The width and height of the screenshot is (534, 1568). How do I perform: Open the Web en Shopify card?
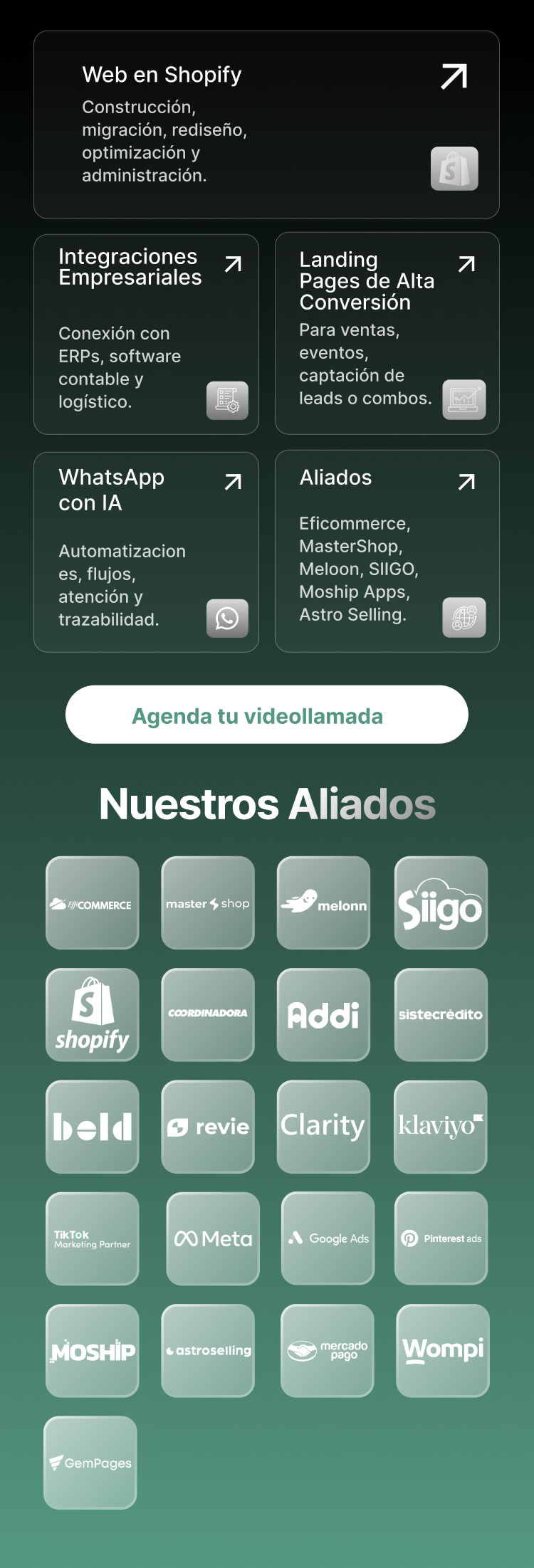click(266, 125)
